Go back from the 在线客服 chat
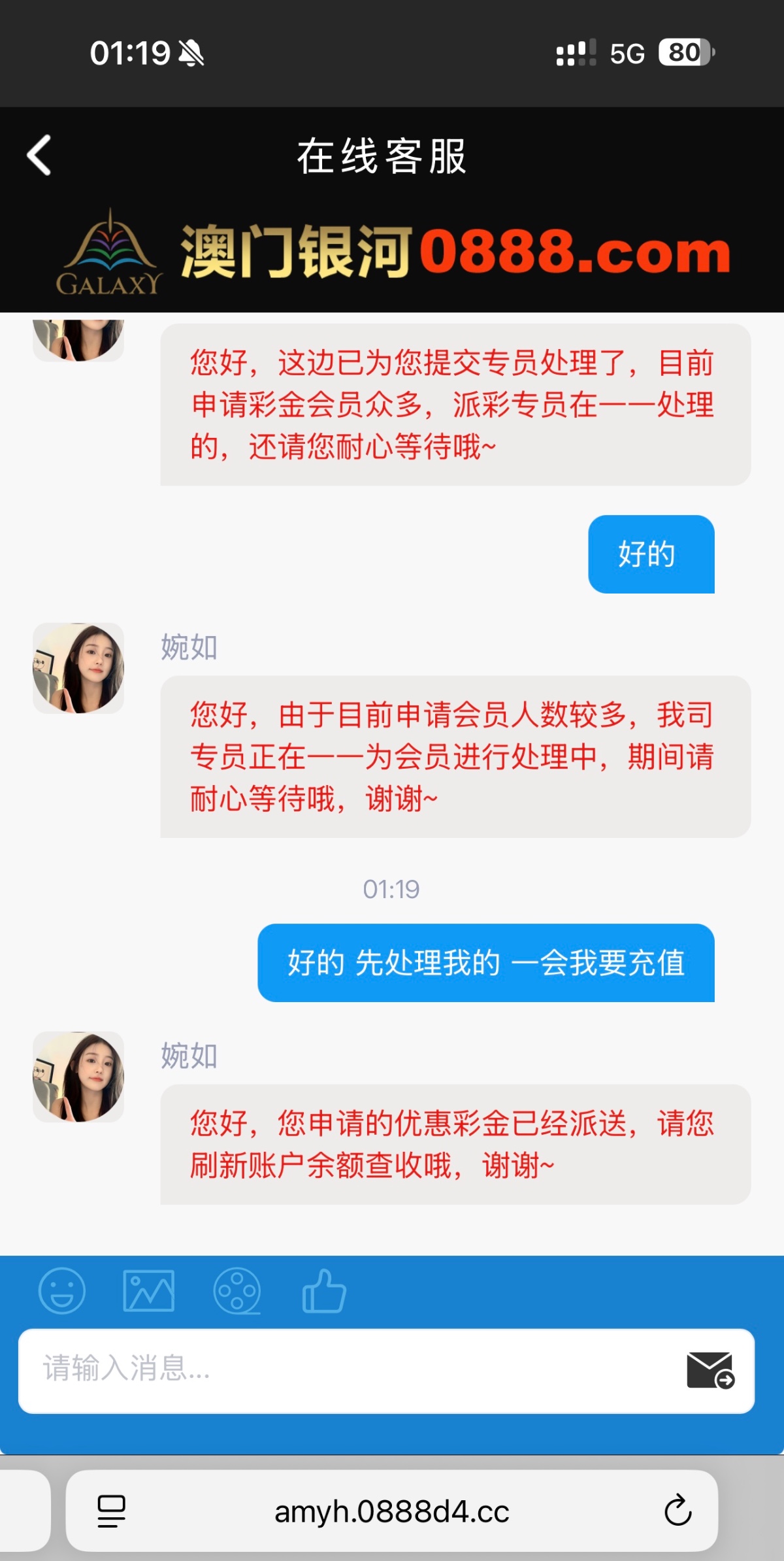 pyautogui.click(x=39, y=156)
